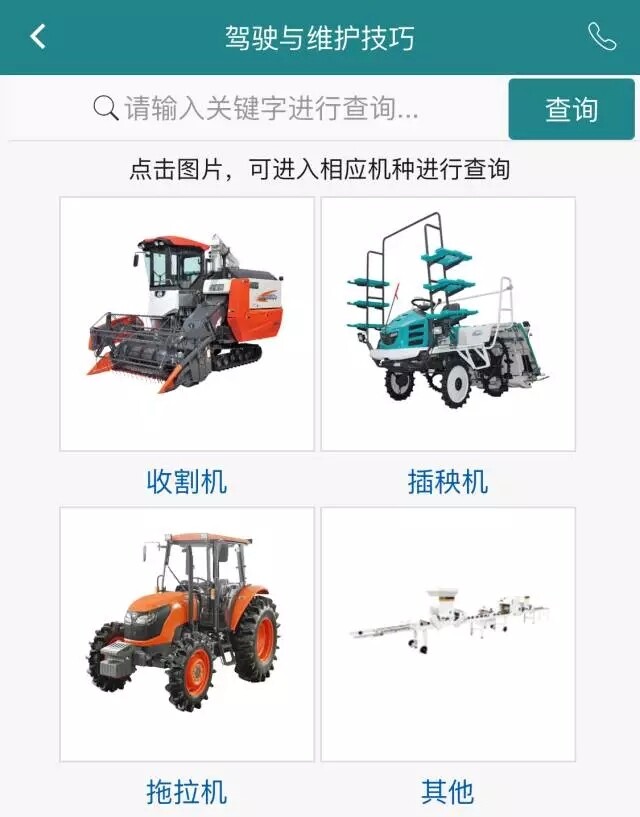Tap the phone call icon
The height and width of the screenshot is (817, 640).
(x=601, y=37)
